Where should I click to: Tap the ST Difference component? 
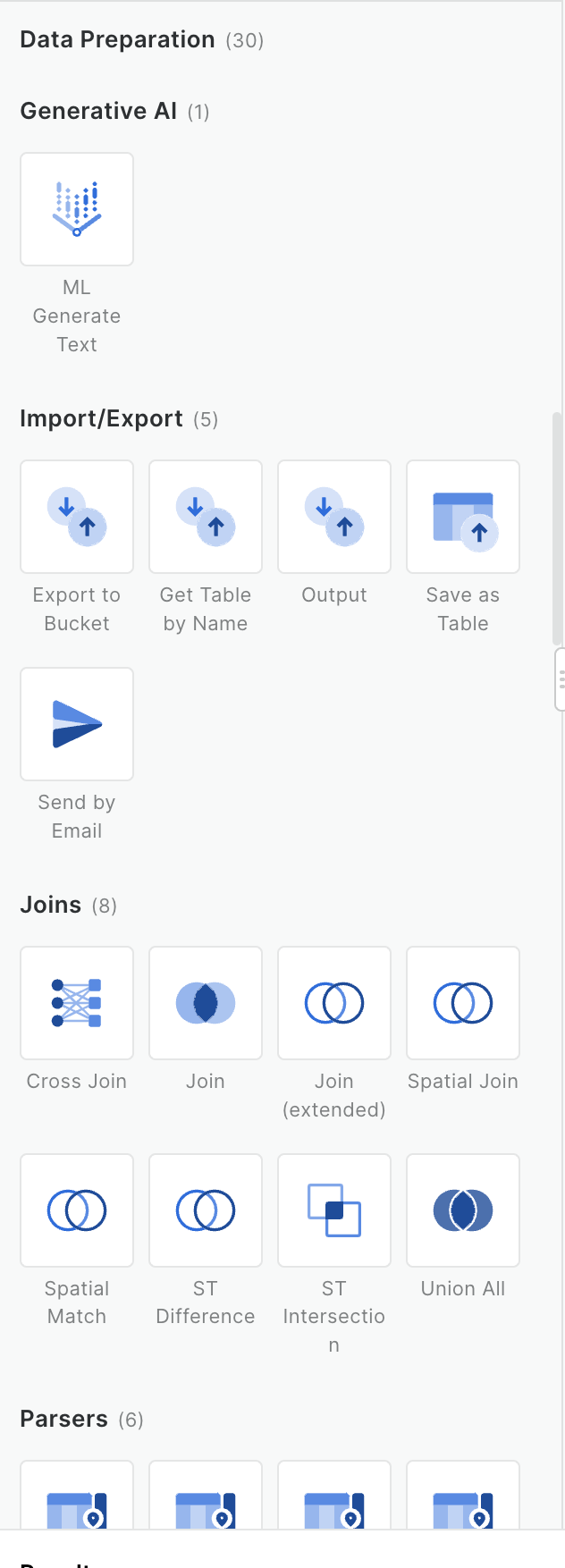point(206,1210)
